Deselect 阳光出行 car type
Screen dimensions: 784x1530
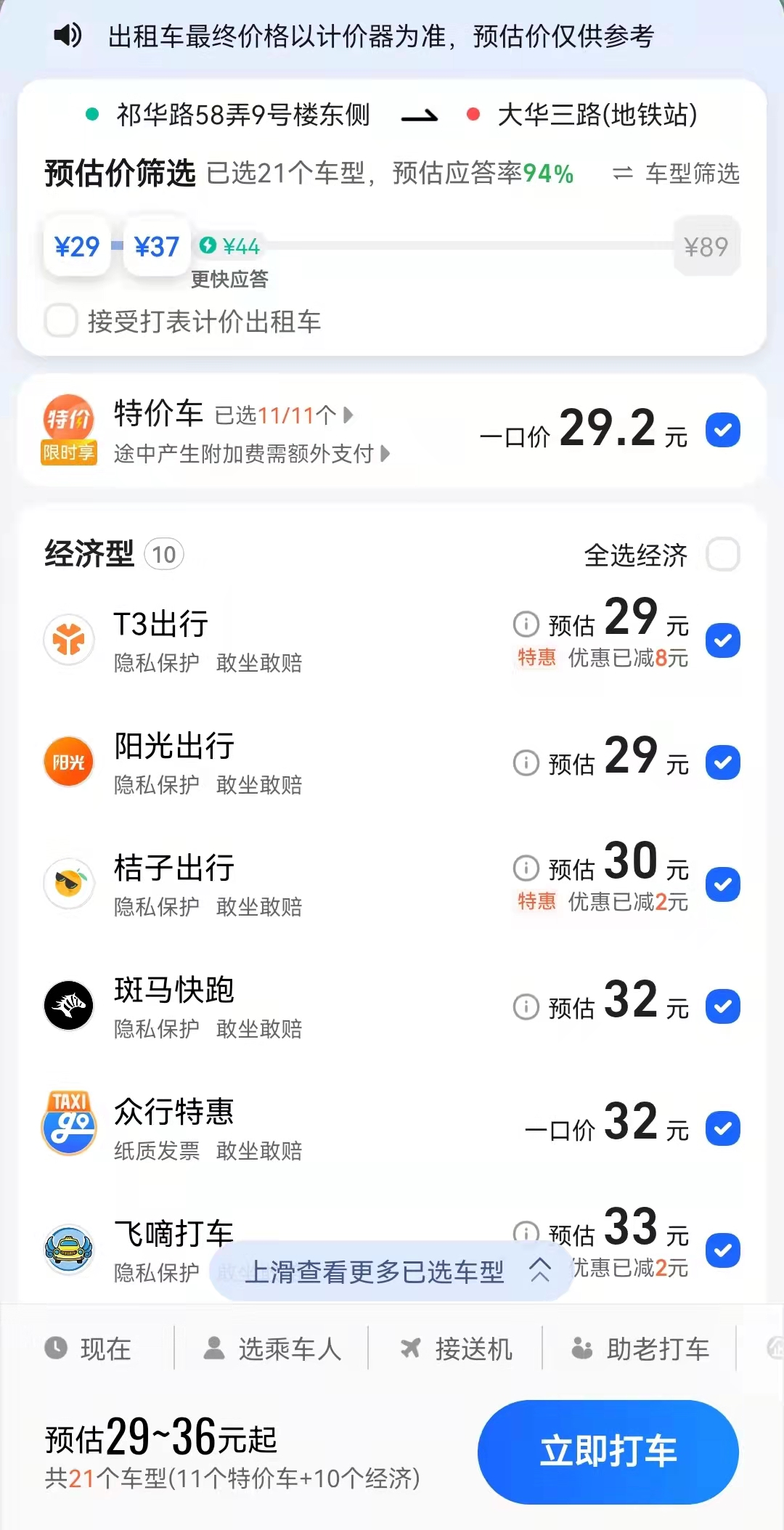click(722, 762)
